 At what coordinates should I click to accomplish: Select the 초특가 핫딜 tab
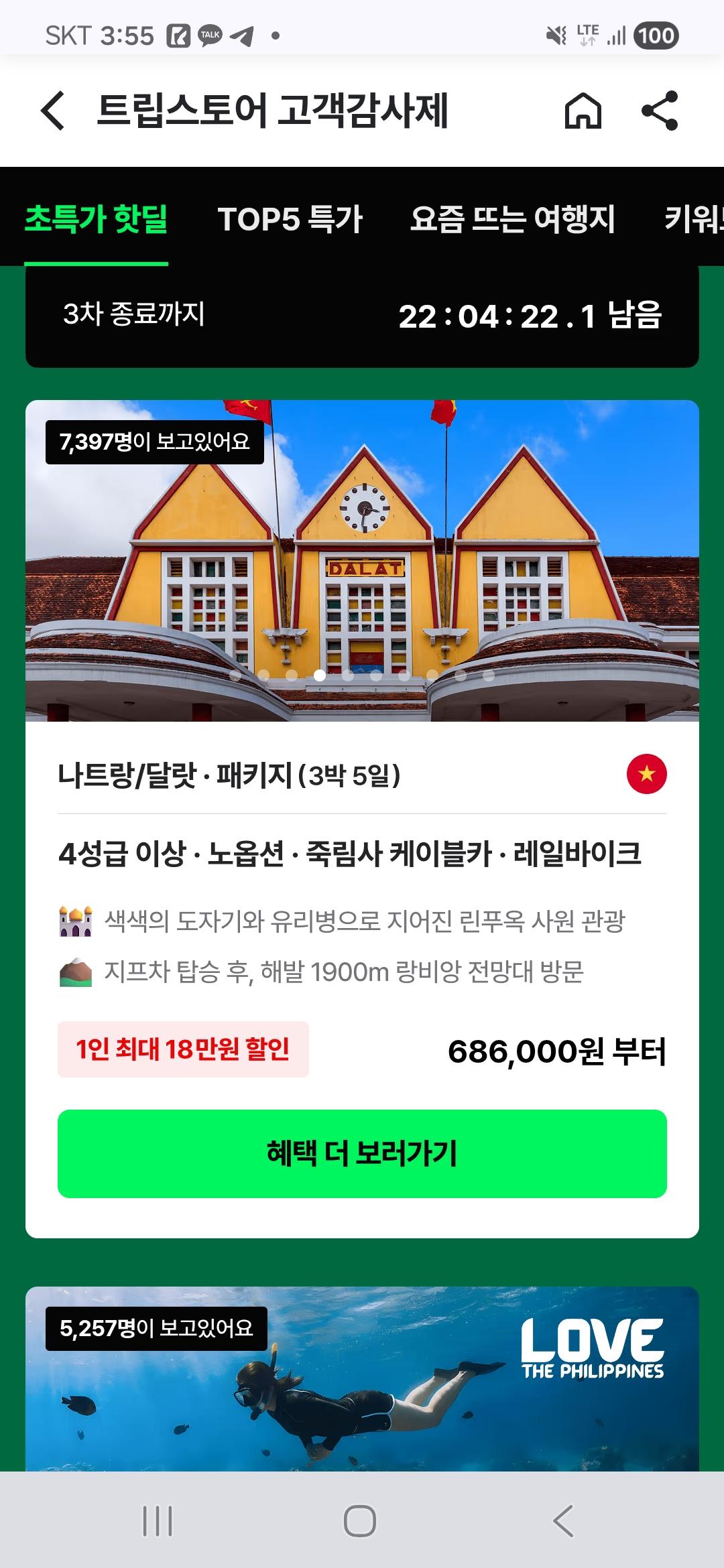coord(96,219)
